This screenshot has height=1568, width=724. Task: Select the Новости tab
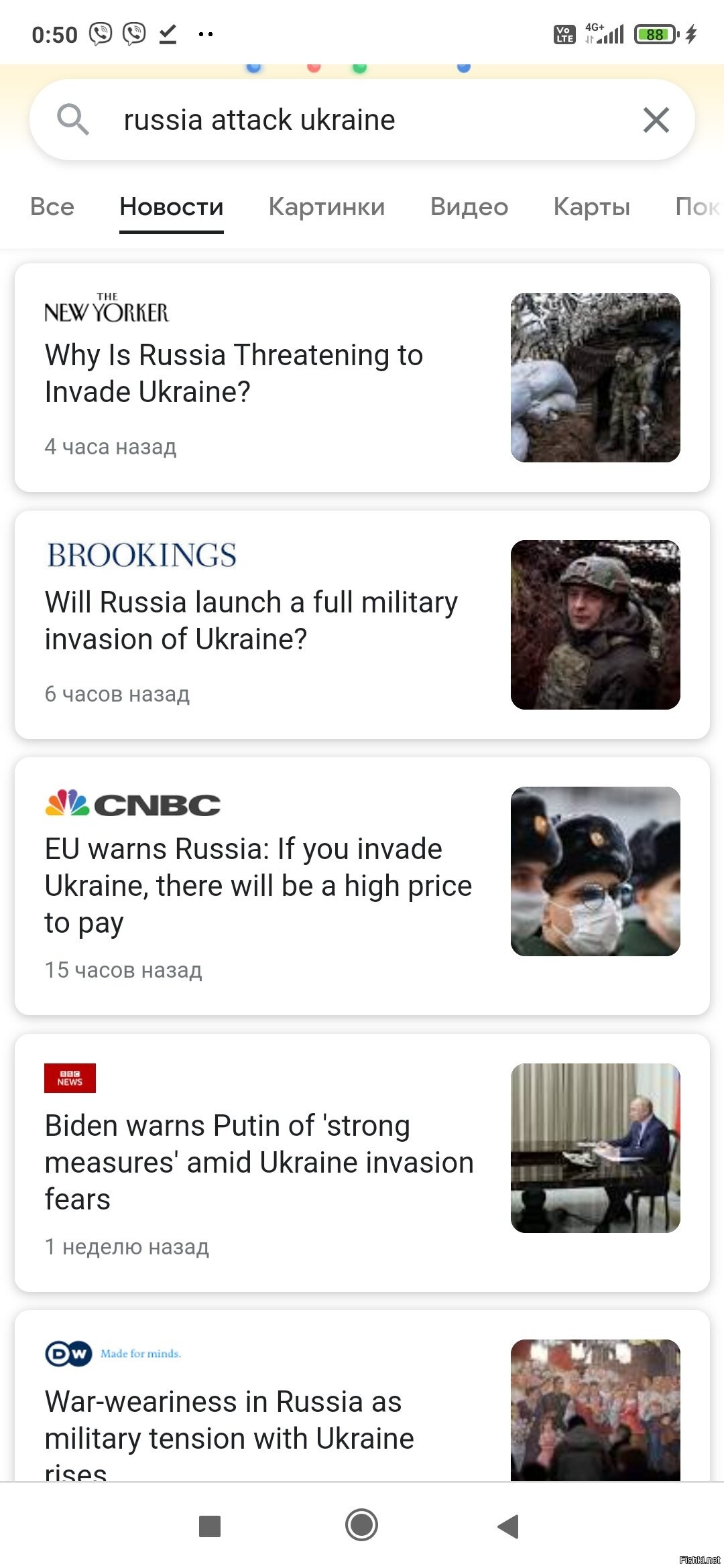[172, 206]
